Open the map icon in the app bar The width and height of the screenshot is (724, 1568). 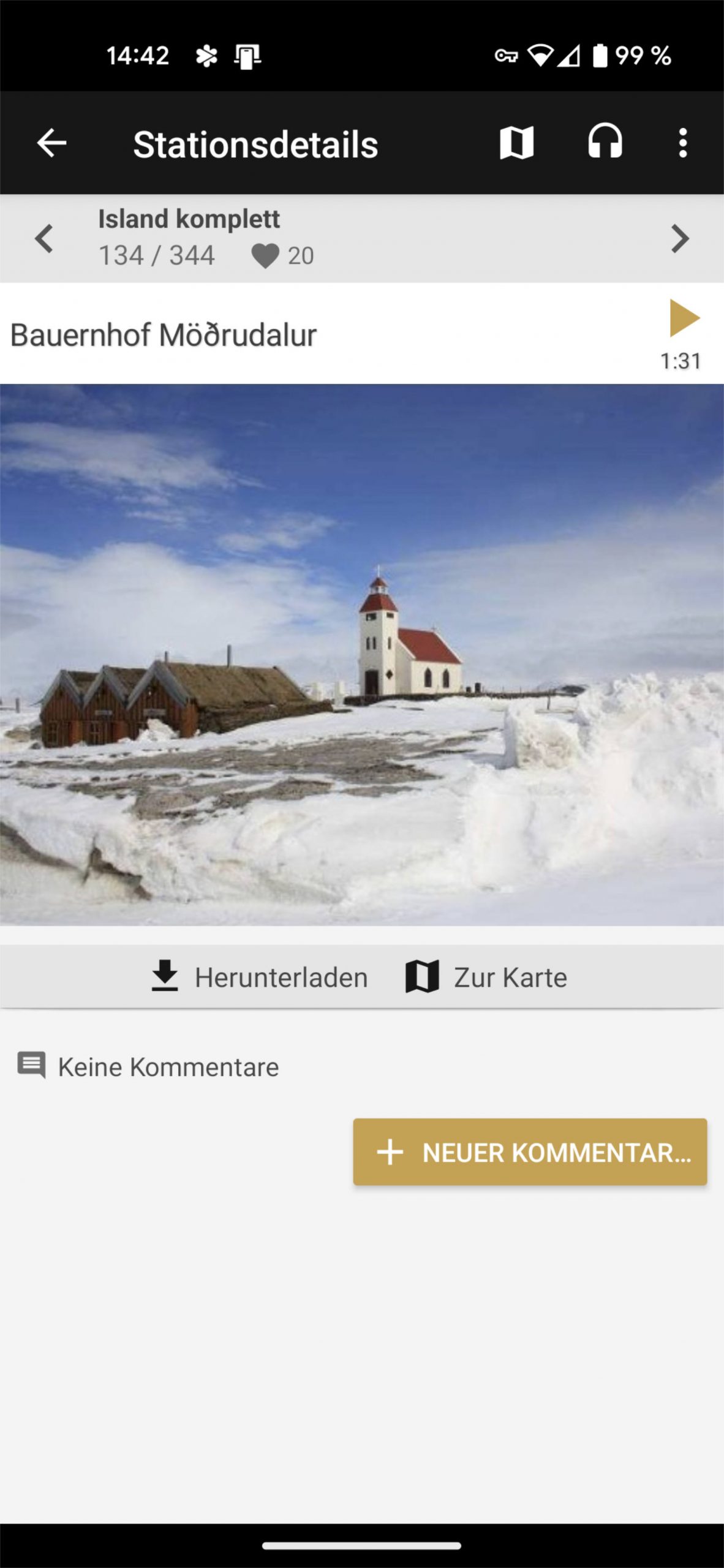(x=516, y=143)
